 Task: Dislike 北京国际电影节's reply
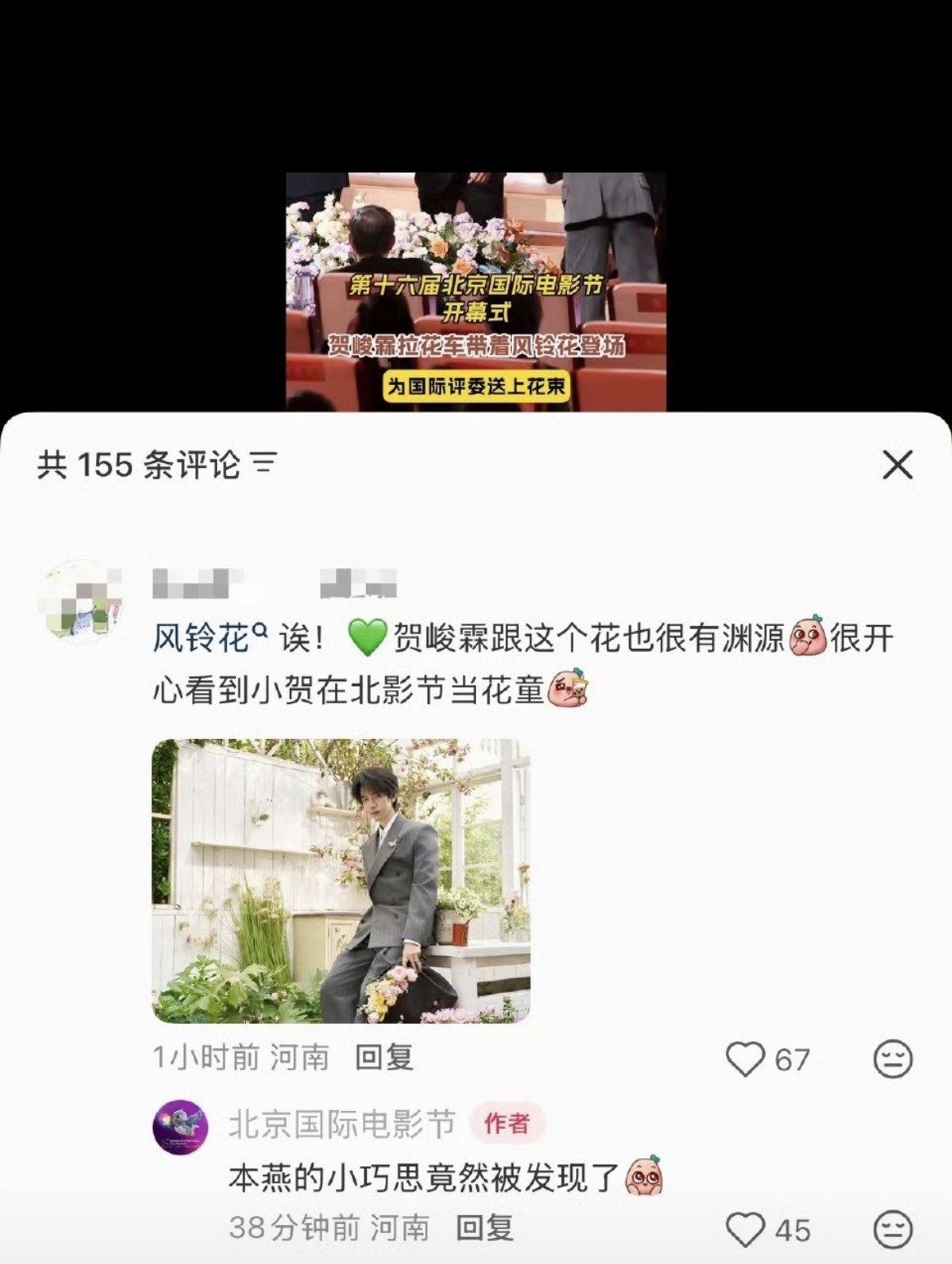click(x=893, y=1229)
